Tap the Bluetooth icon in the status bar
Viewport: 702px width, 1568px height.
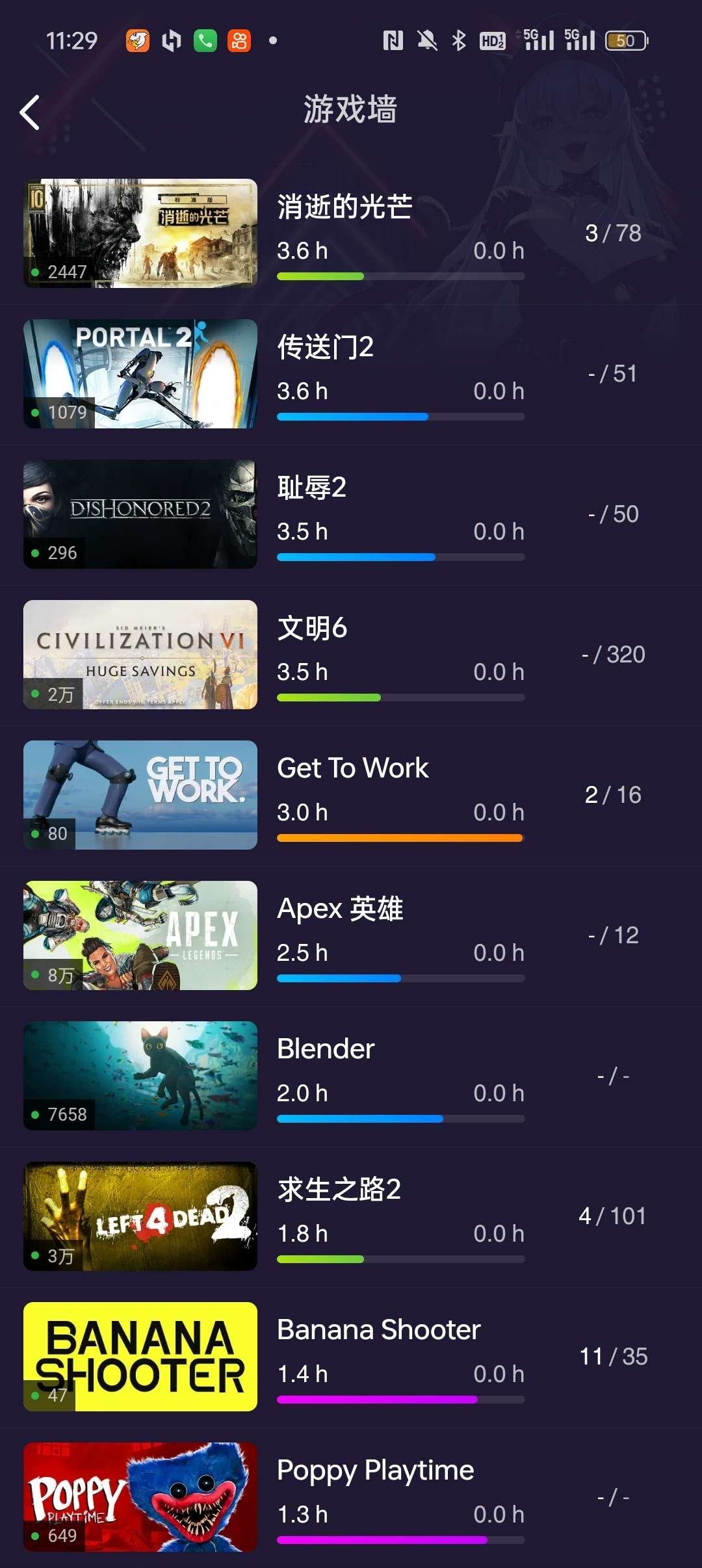[x=457, y=40]
